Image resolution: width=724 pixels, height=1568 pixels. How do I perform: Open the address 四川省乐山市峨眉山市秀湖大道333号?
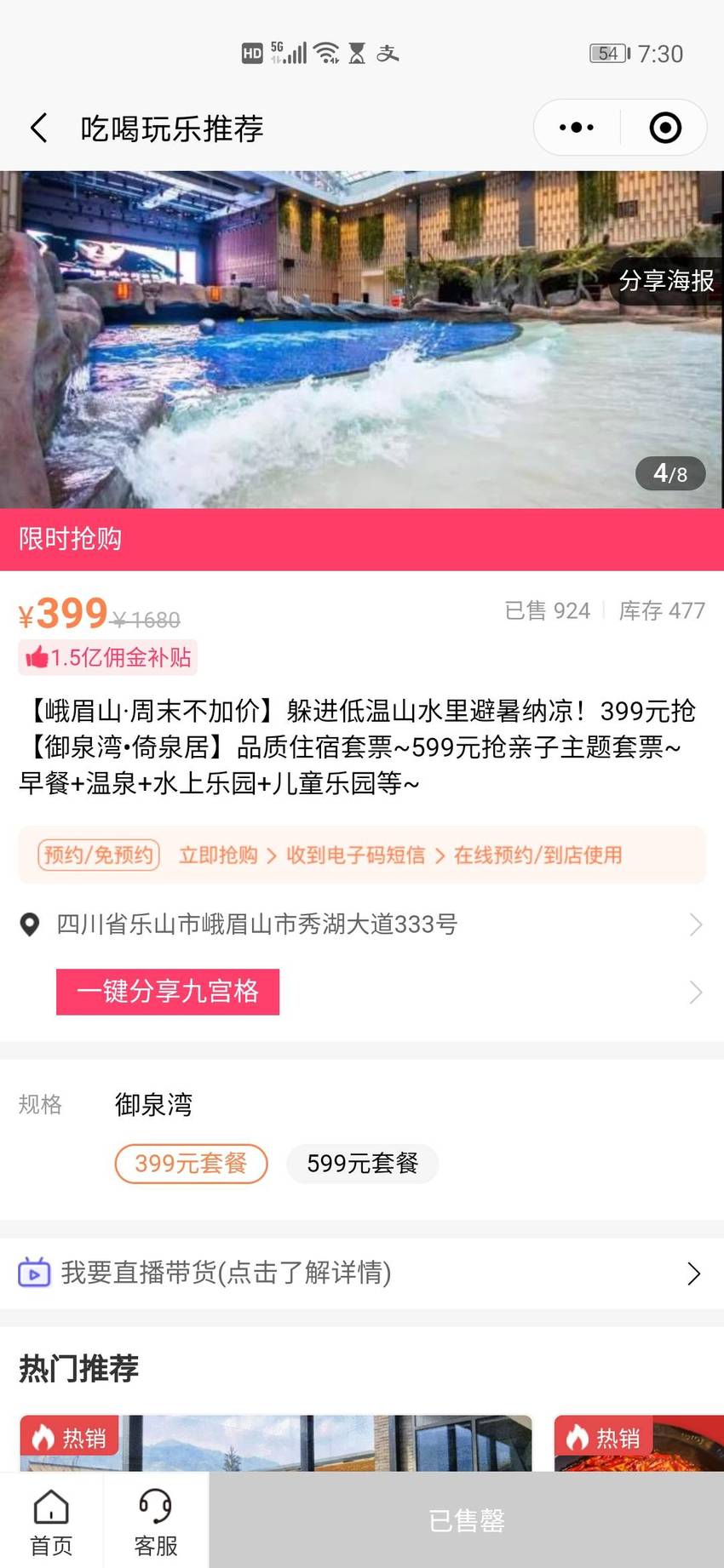362,924
